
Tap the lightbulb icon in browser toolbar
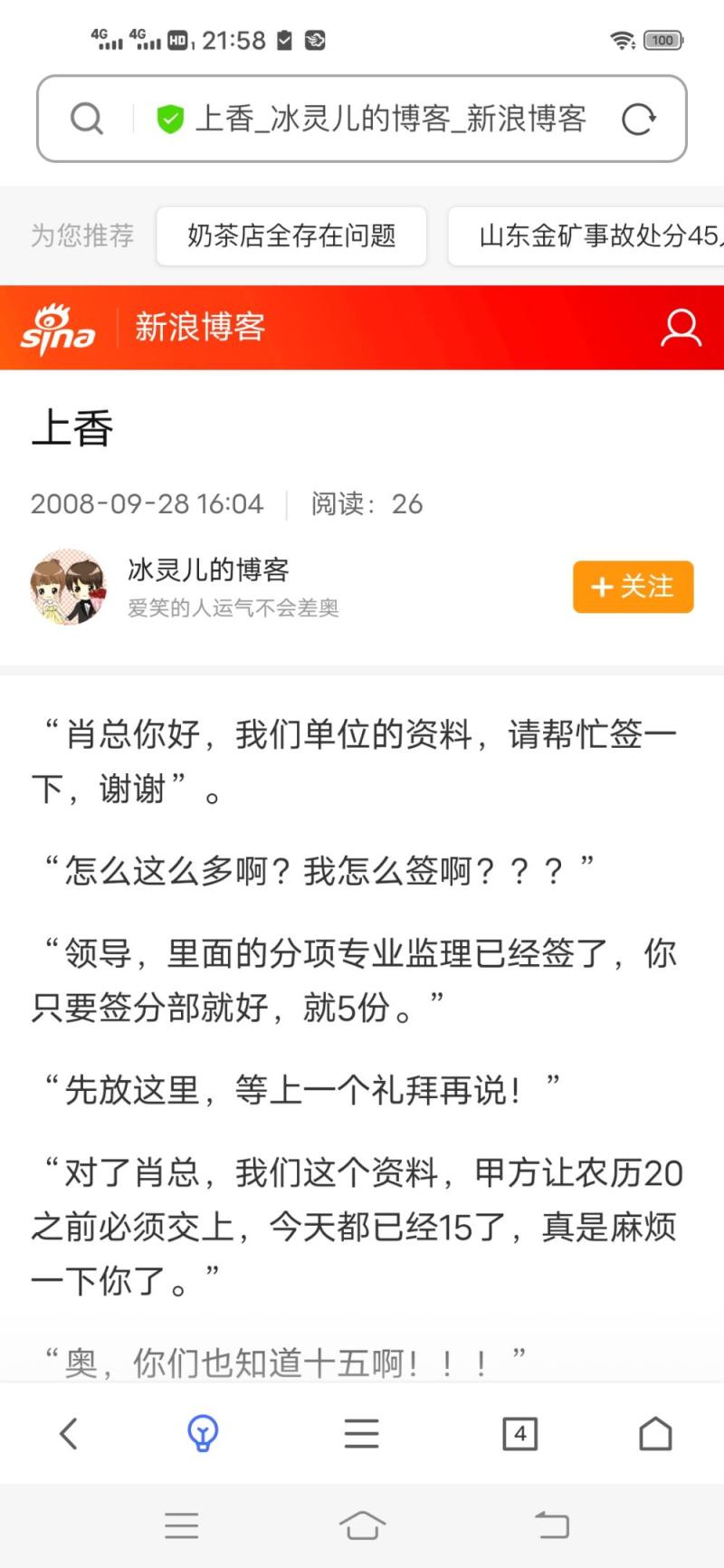203,1433
